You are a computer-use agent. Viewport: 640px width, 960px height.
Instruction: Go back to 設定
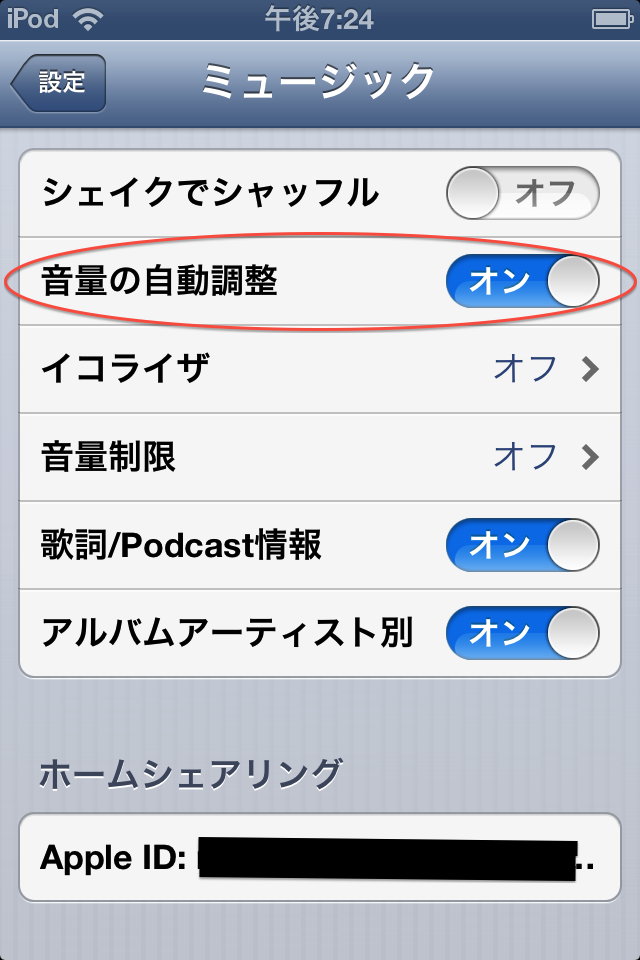click(60, 83)
